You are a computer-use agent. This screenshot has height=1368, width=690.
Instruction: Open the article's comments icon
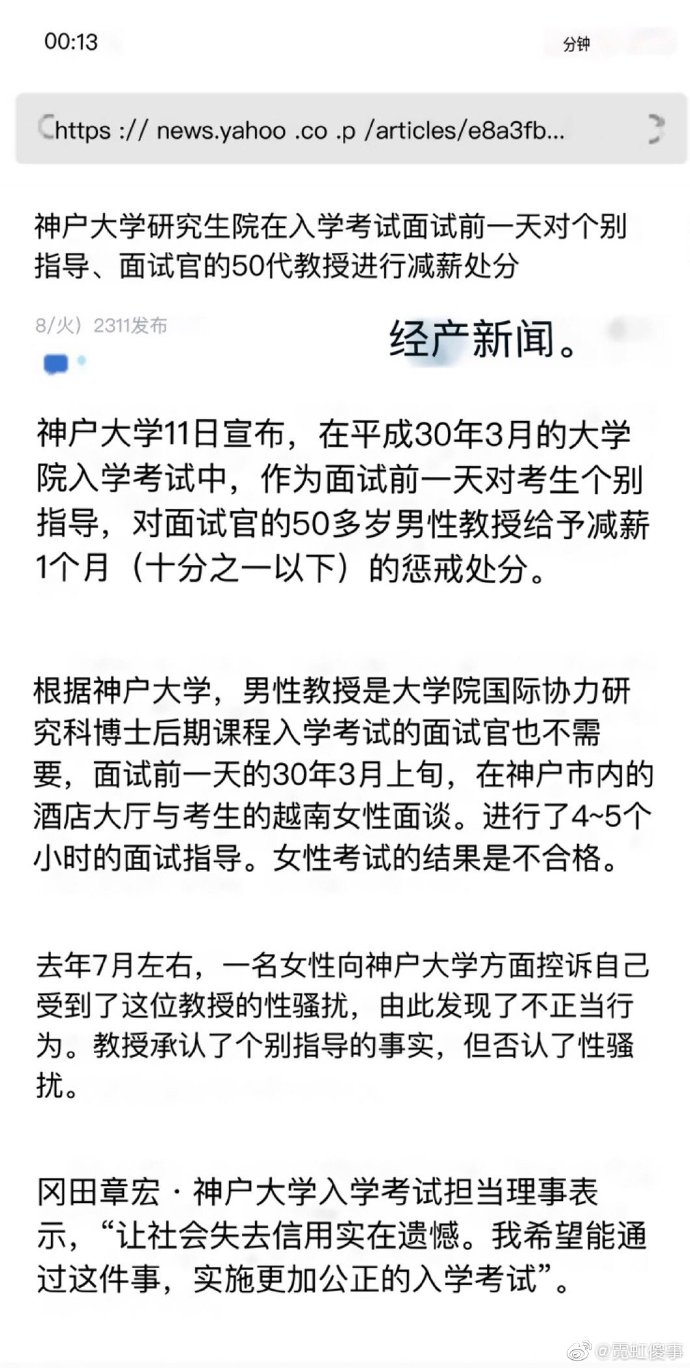[56, 364]
